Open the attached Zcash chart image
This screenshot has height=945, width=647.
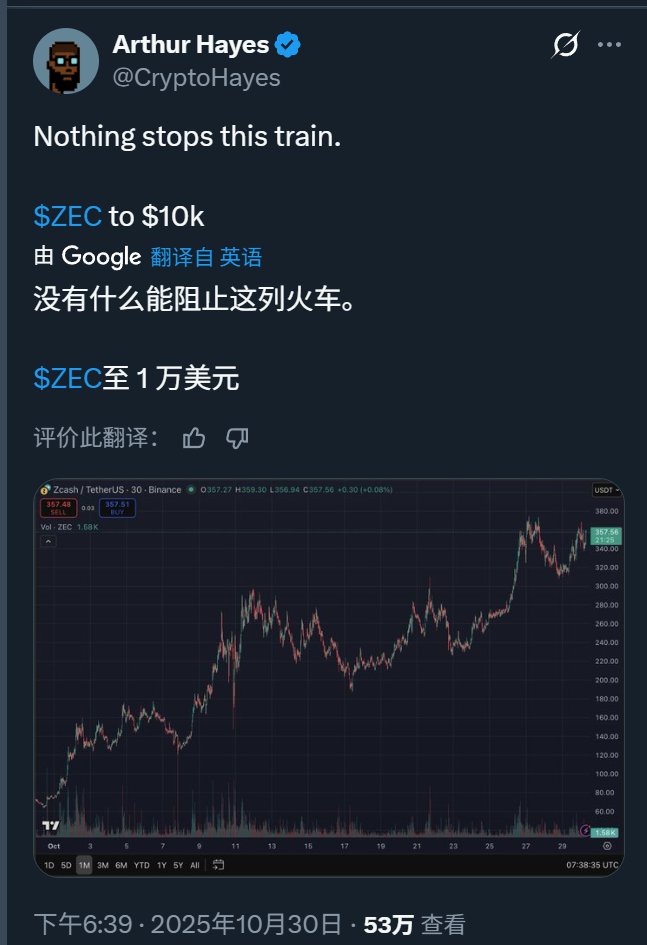[329, 677]
